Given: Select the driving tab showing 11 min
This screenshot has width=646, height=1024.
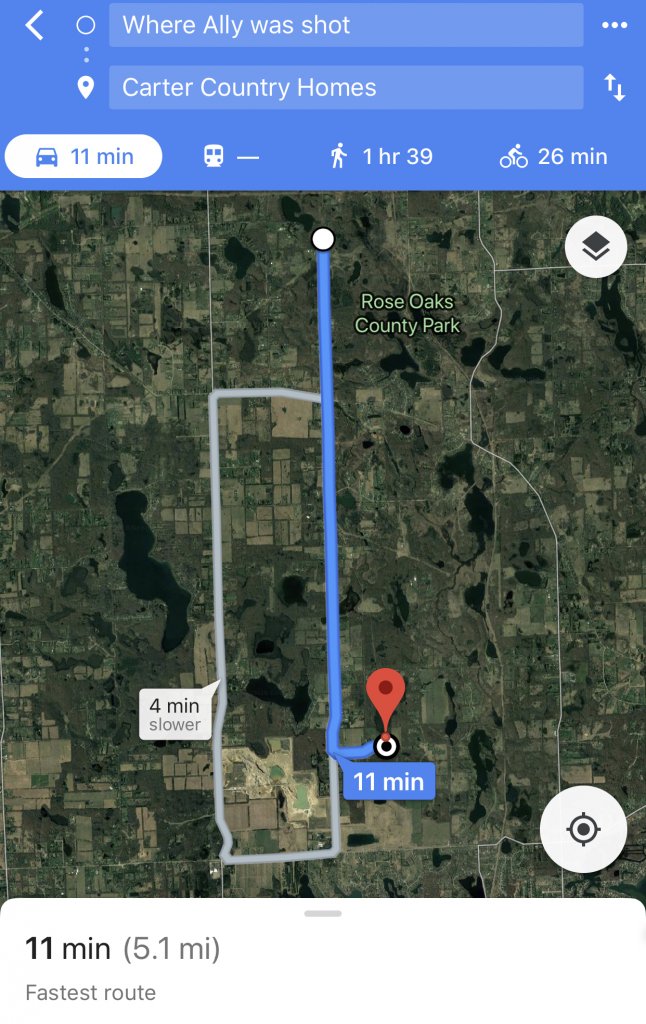Looking at the screenshot, I should [84, 157].
